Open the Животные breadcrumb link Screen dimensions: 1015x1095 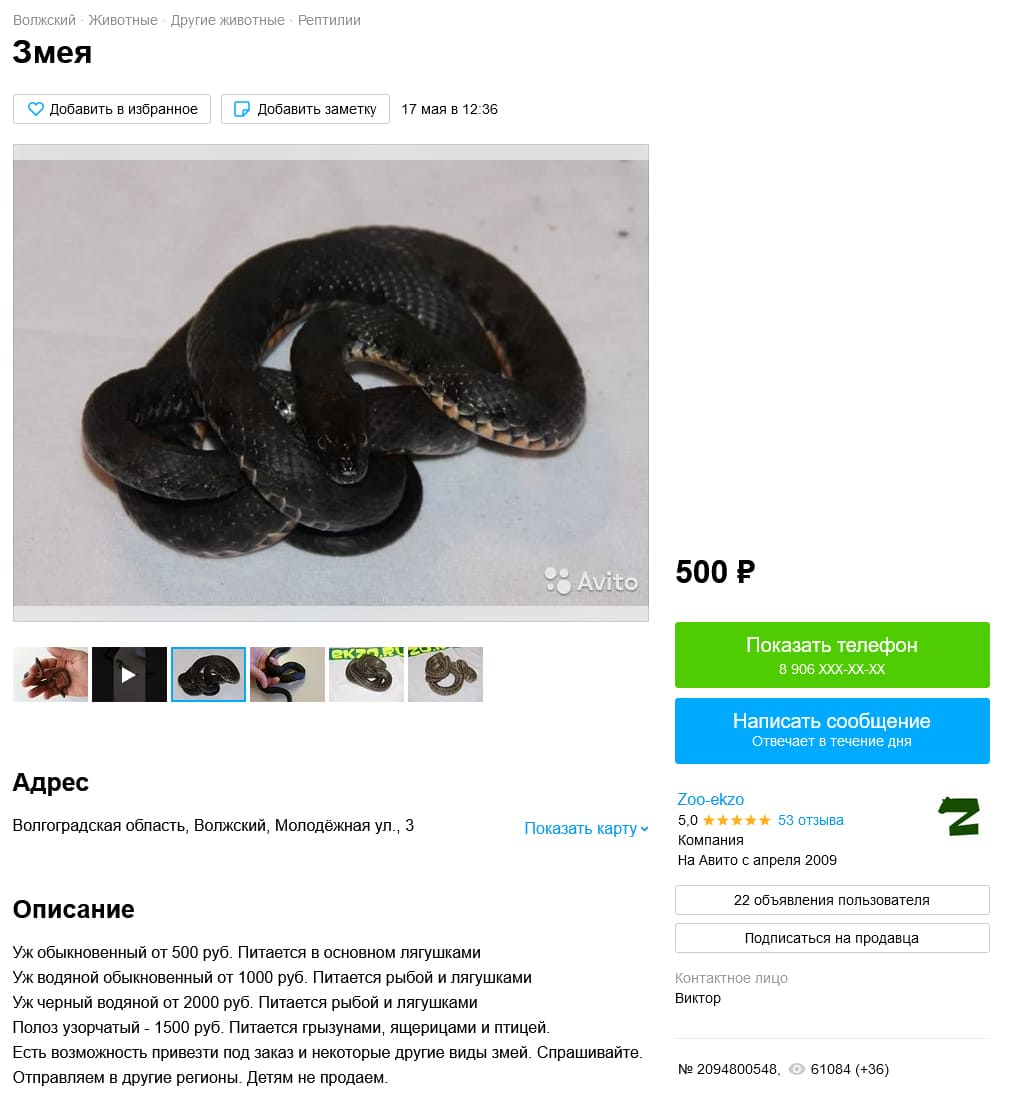[x=122, y=20]
